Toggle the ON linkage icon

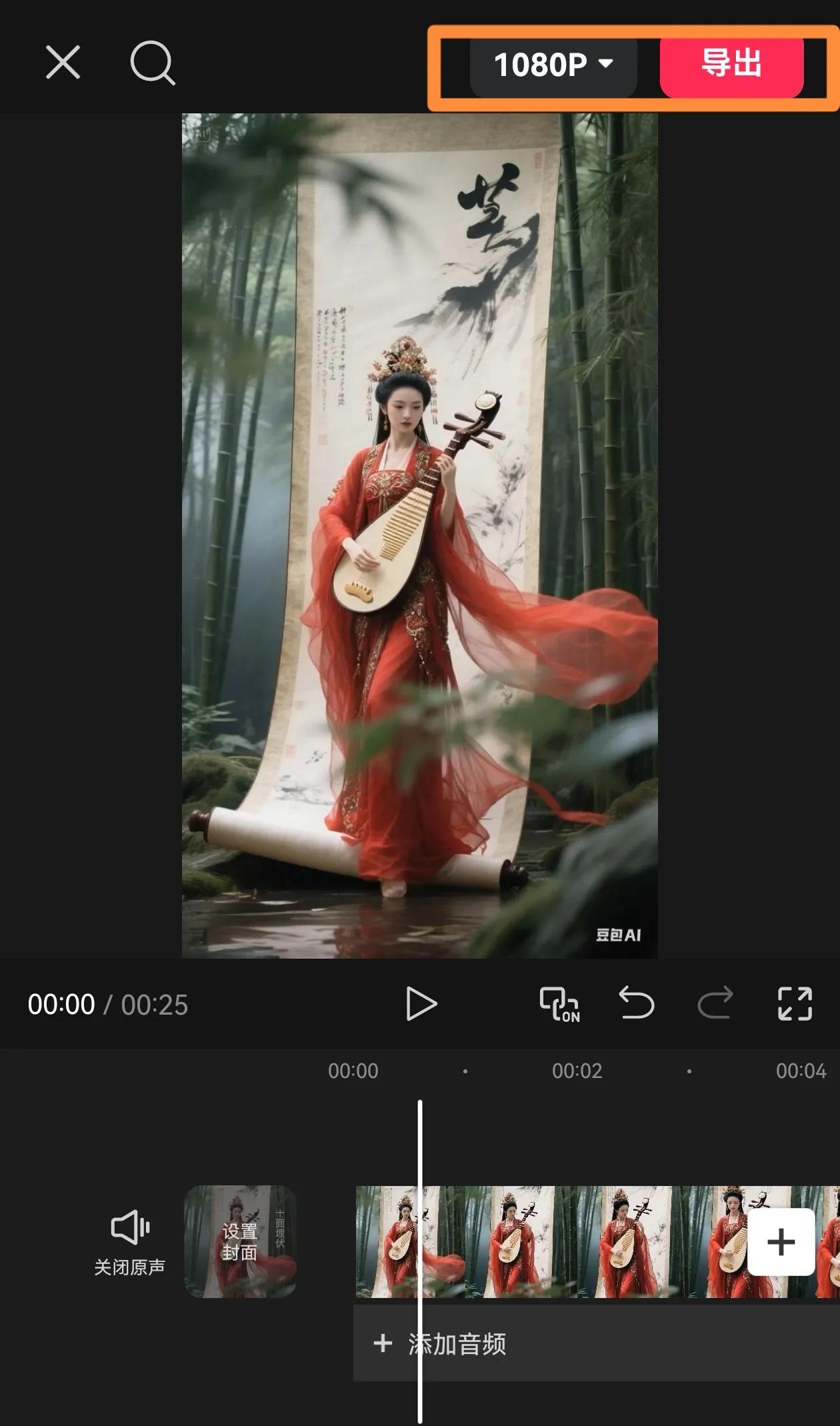[x=559, y=1004]
